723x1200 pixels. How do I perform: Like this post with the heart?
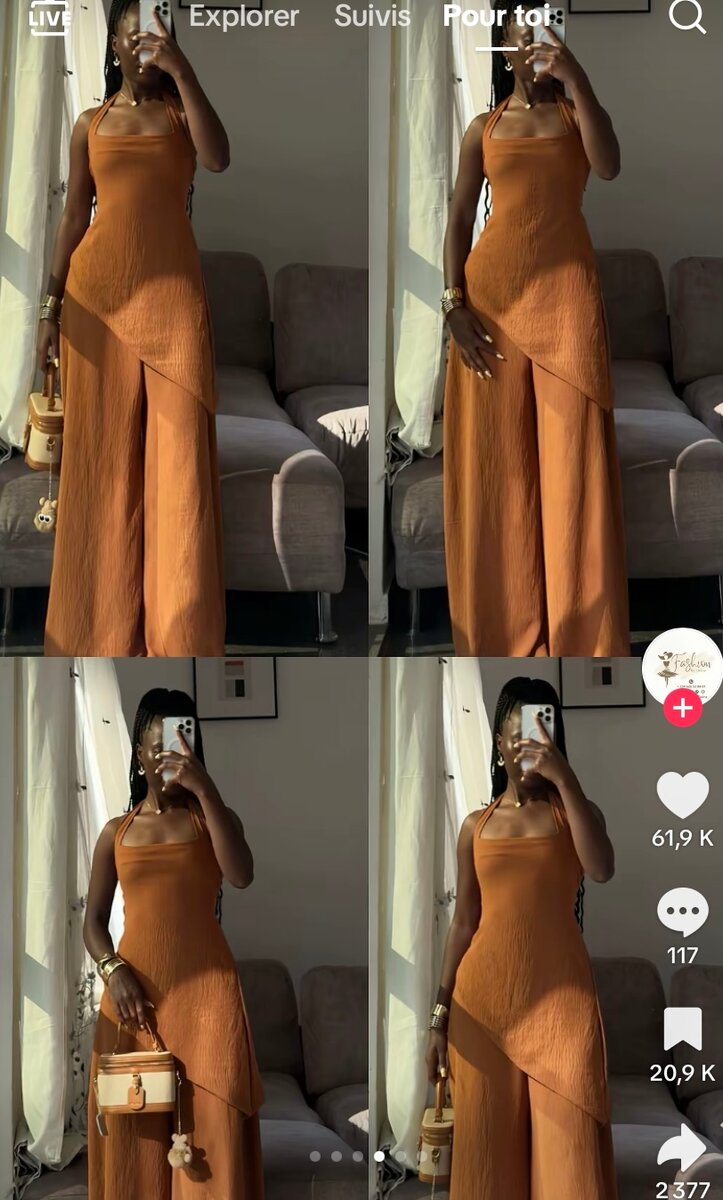tap(682, 795)
